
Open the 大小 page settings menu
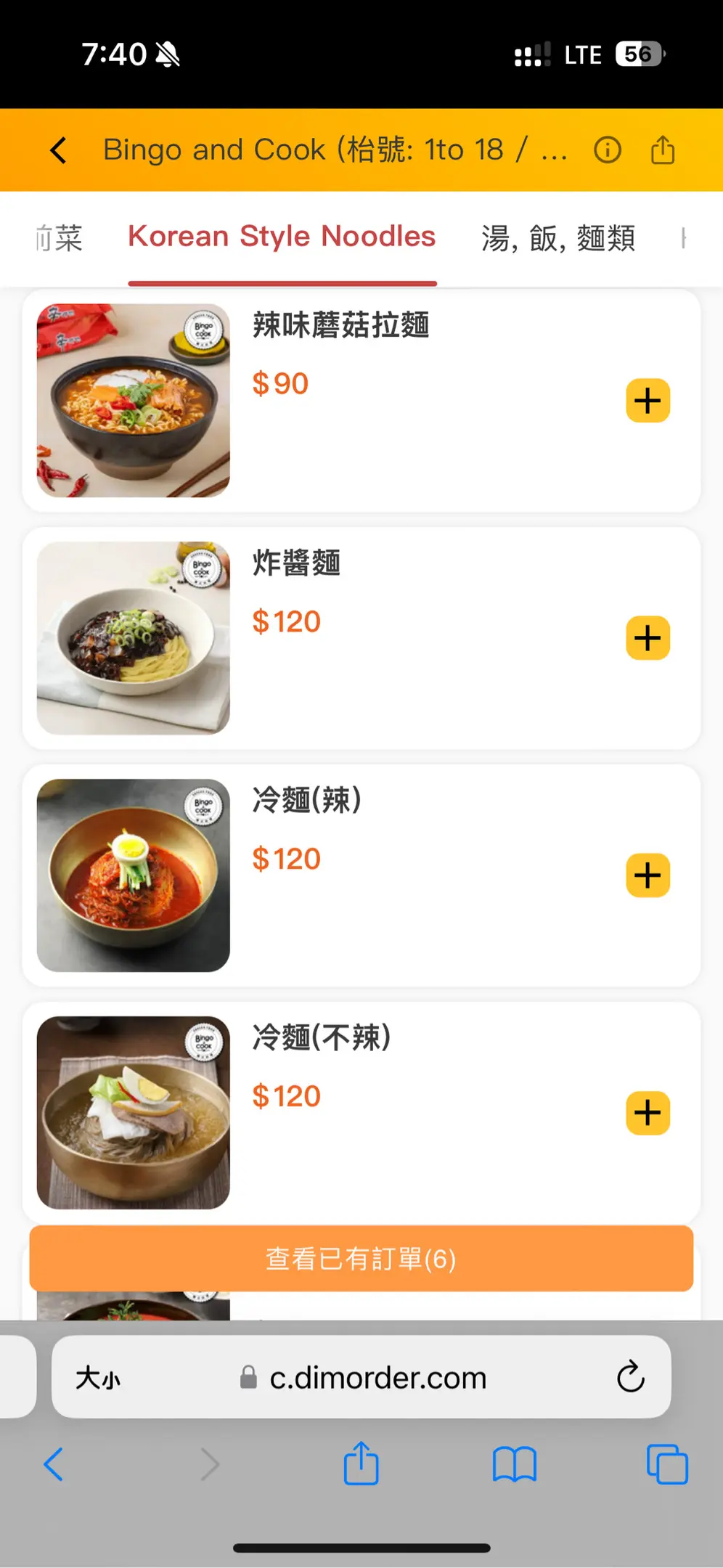[x=99, y=1377]
